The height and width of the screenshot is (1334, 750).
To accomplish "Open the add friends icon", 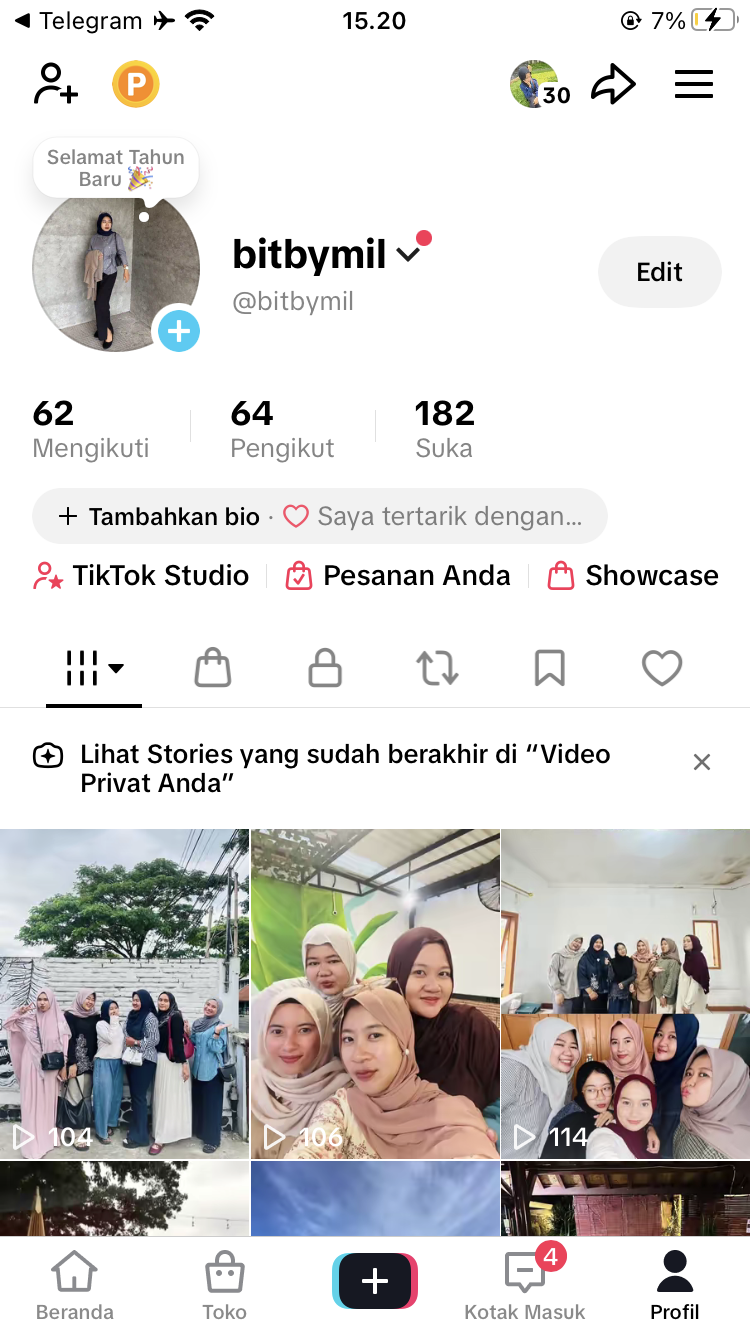I will tap(56, 84).
